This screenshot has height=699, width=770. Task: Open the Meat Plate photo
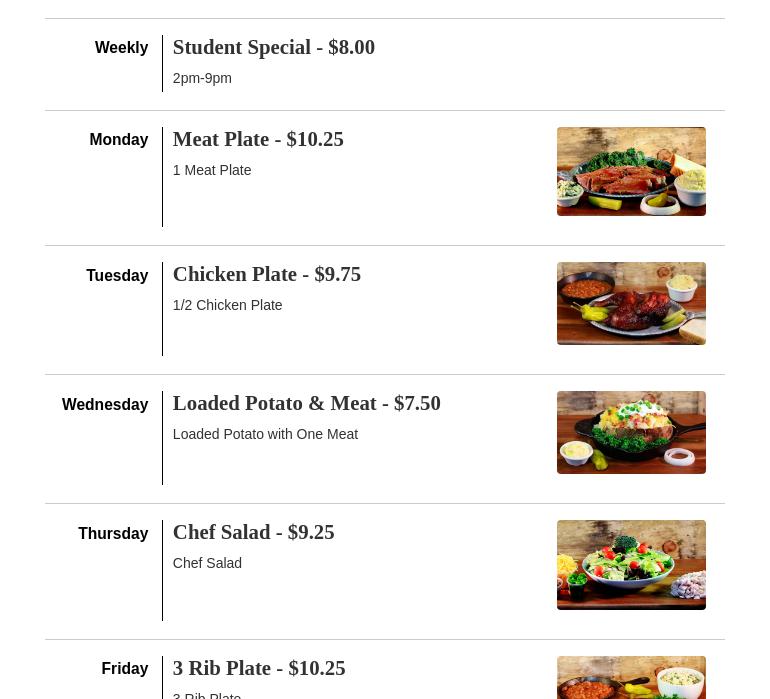coord(630,171)
